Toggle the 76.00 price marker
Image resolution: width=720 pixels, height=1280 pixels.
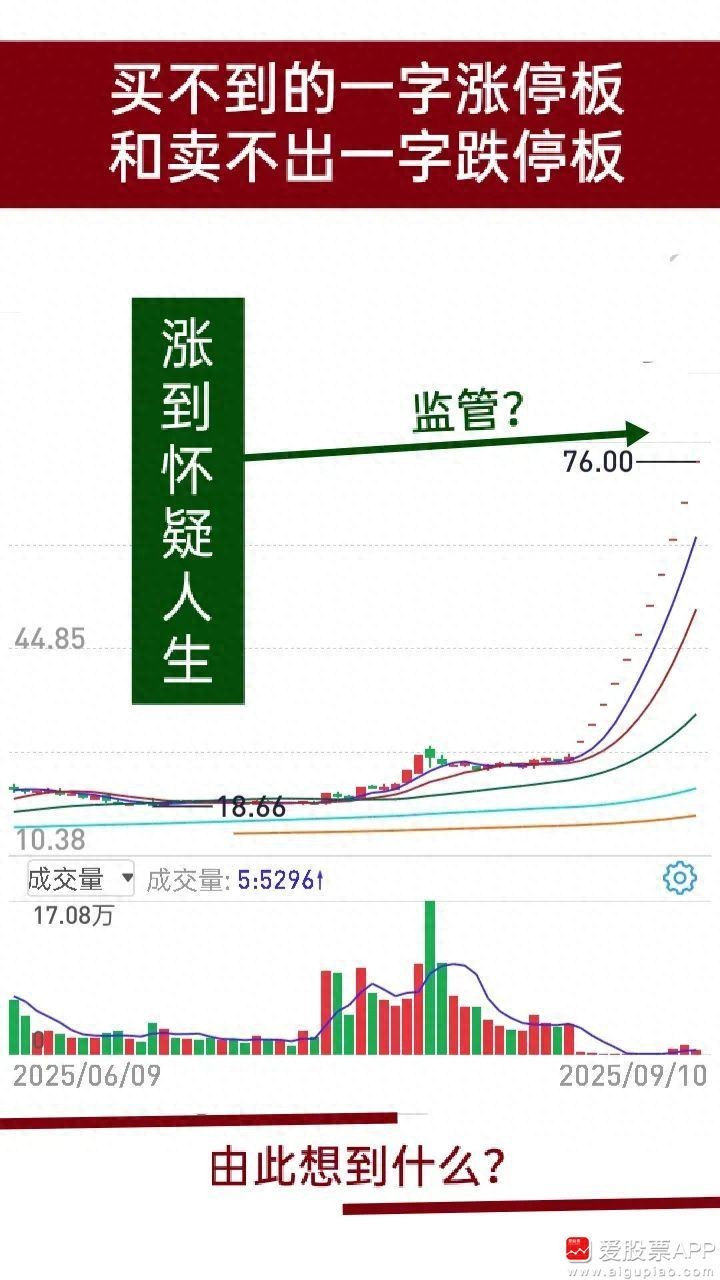tap(596, 462)
